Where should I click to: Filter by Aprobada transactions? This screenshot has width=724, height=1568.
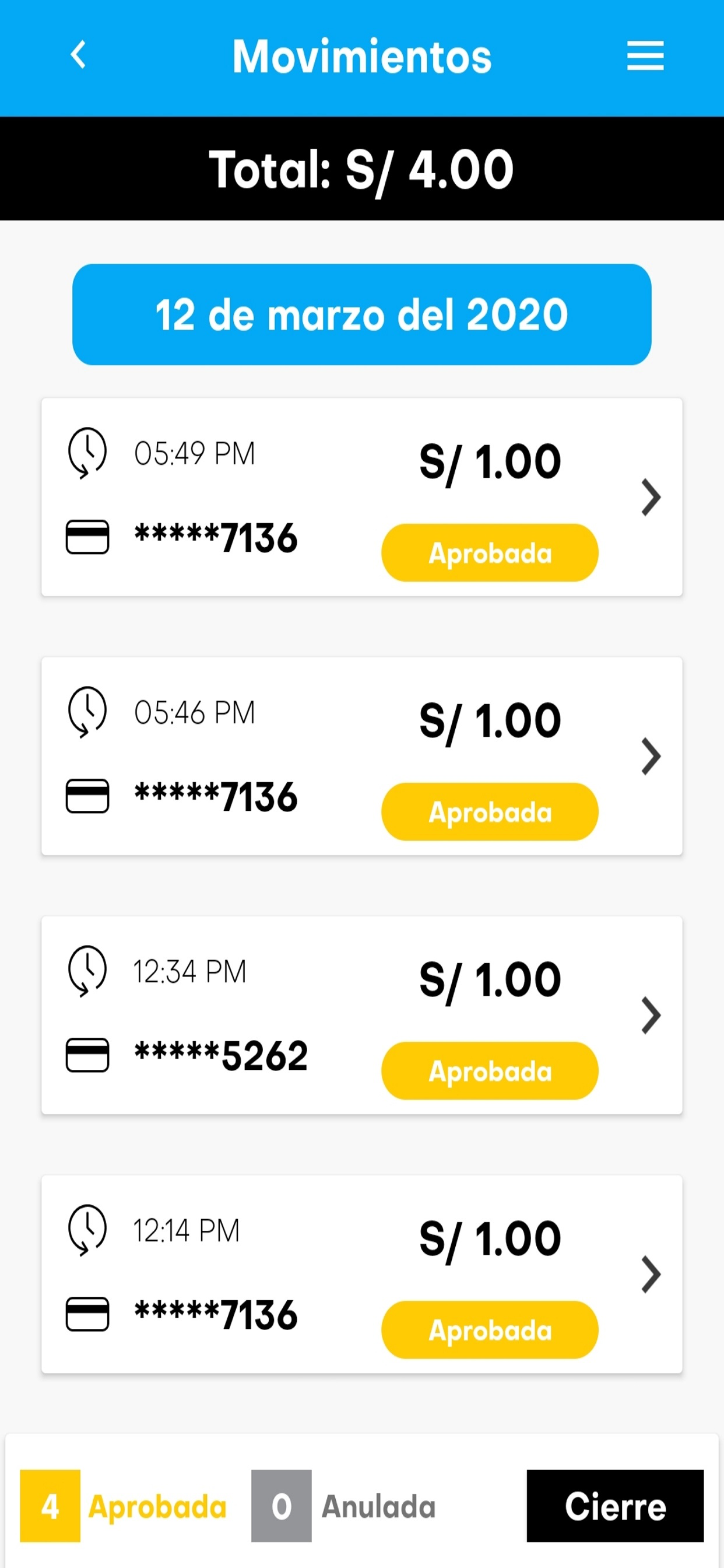coord(124,1506)
